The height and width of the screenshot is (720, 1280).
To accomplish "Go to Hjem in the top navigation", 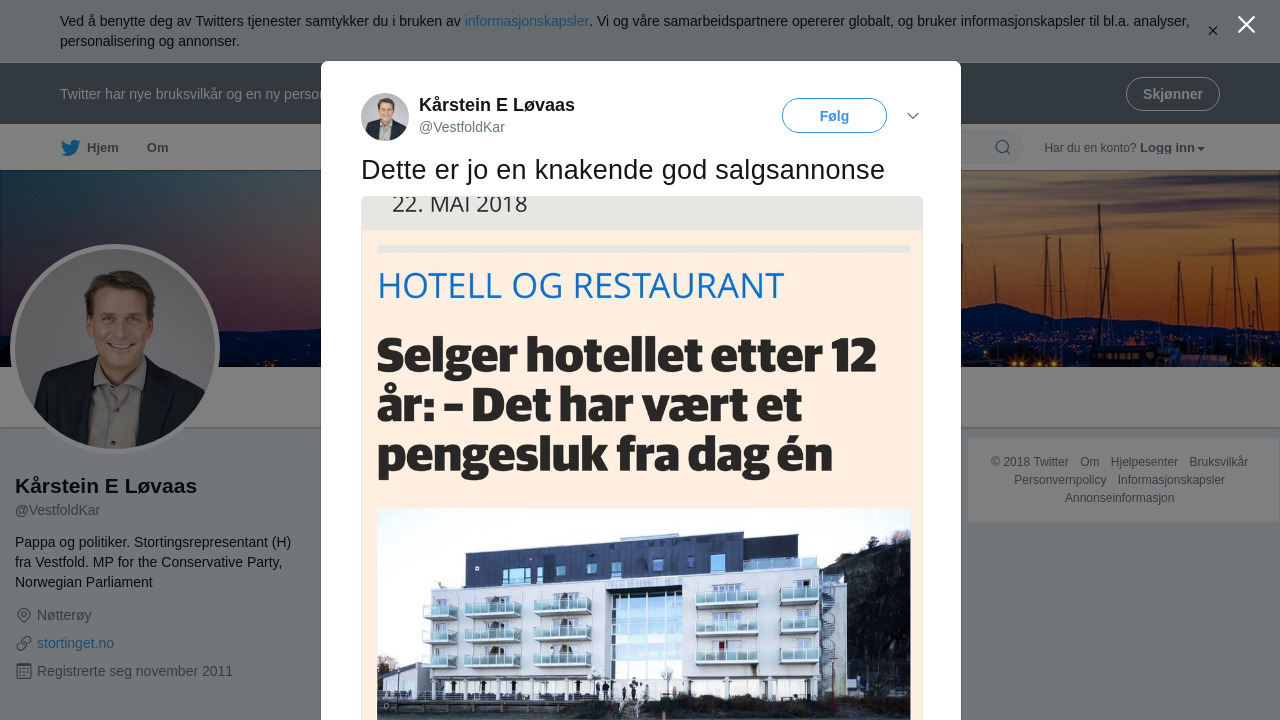I will coord(90,148).
